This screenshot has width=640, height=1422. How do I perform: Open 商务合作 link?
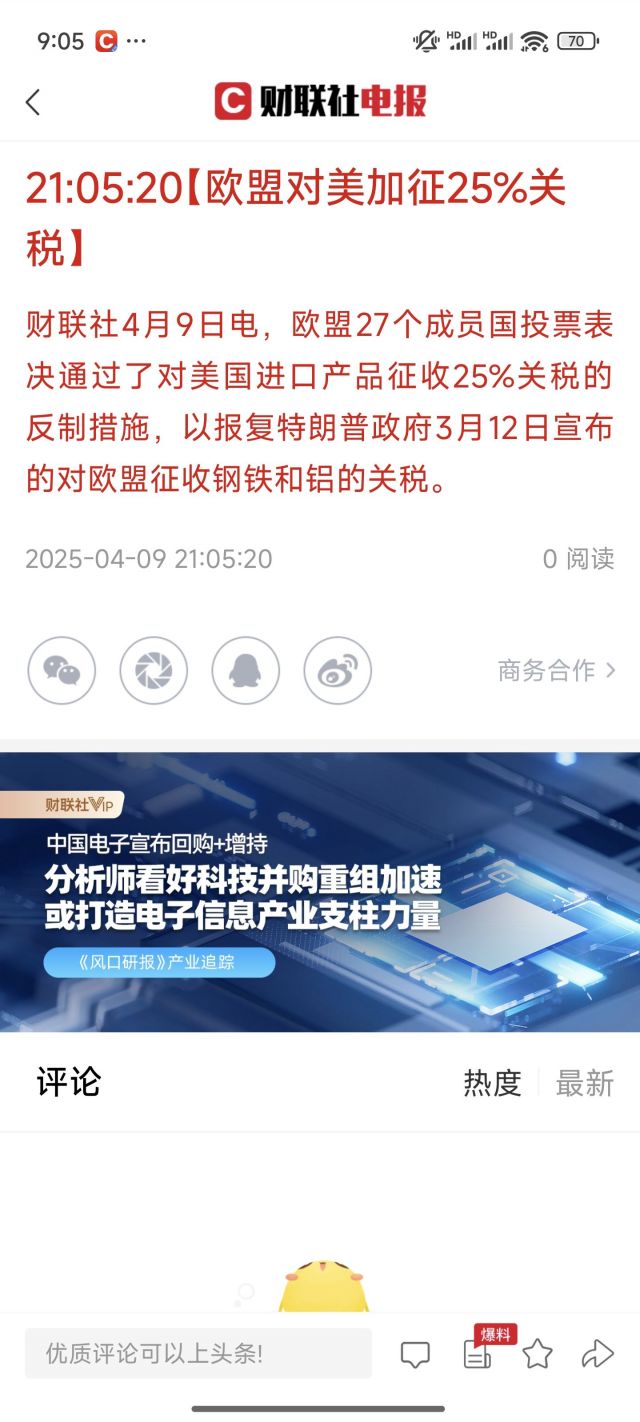[556, 670]
